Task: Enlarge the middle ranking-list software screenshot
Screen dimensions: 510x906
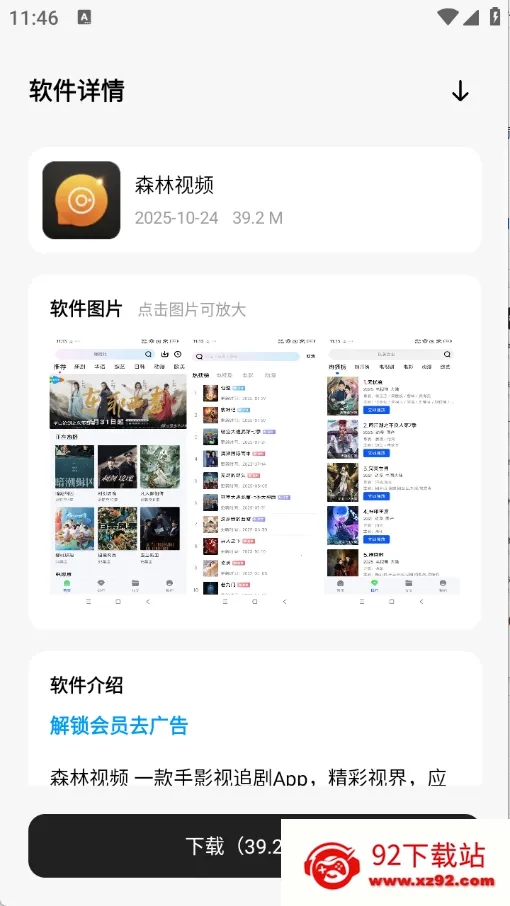Action: point(255,470)
